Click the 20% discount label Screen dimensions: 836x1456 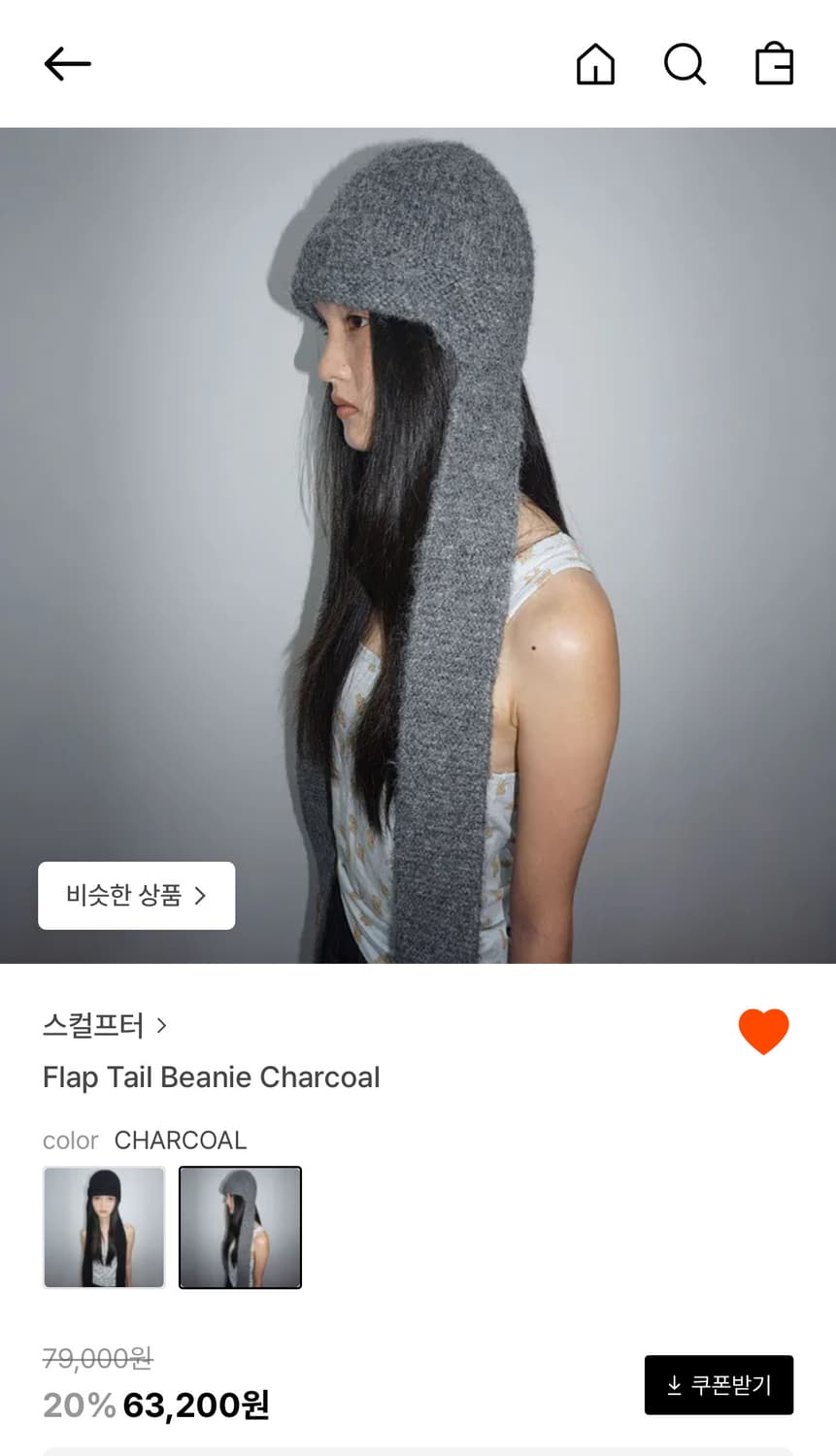pyautogui.click(x=74, y=1404)
